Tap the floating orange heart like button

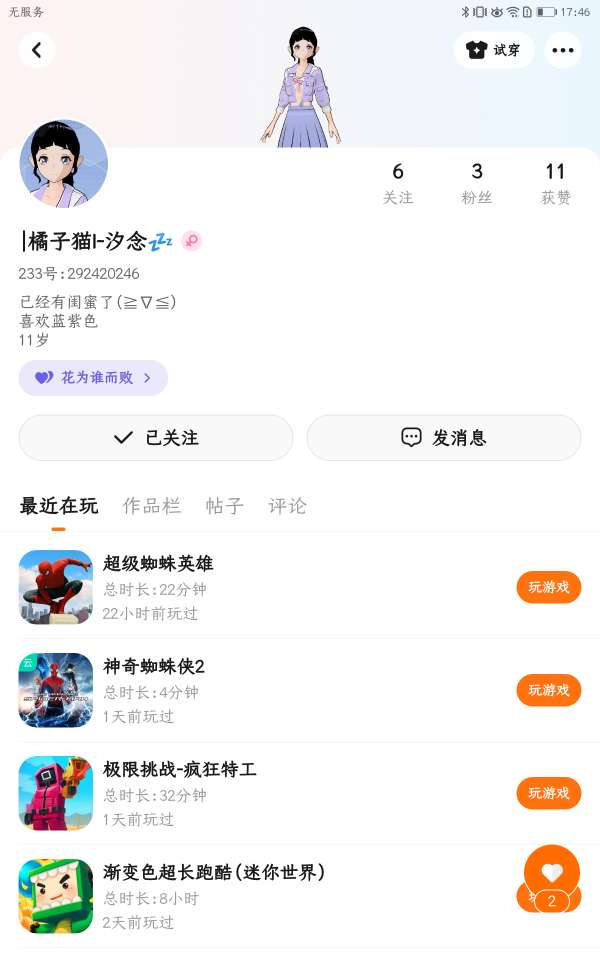(552, 871)
